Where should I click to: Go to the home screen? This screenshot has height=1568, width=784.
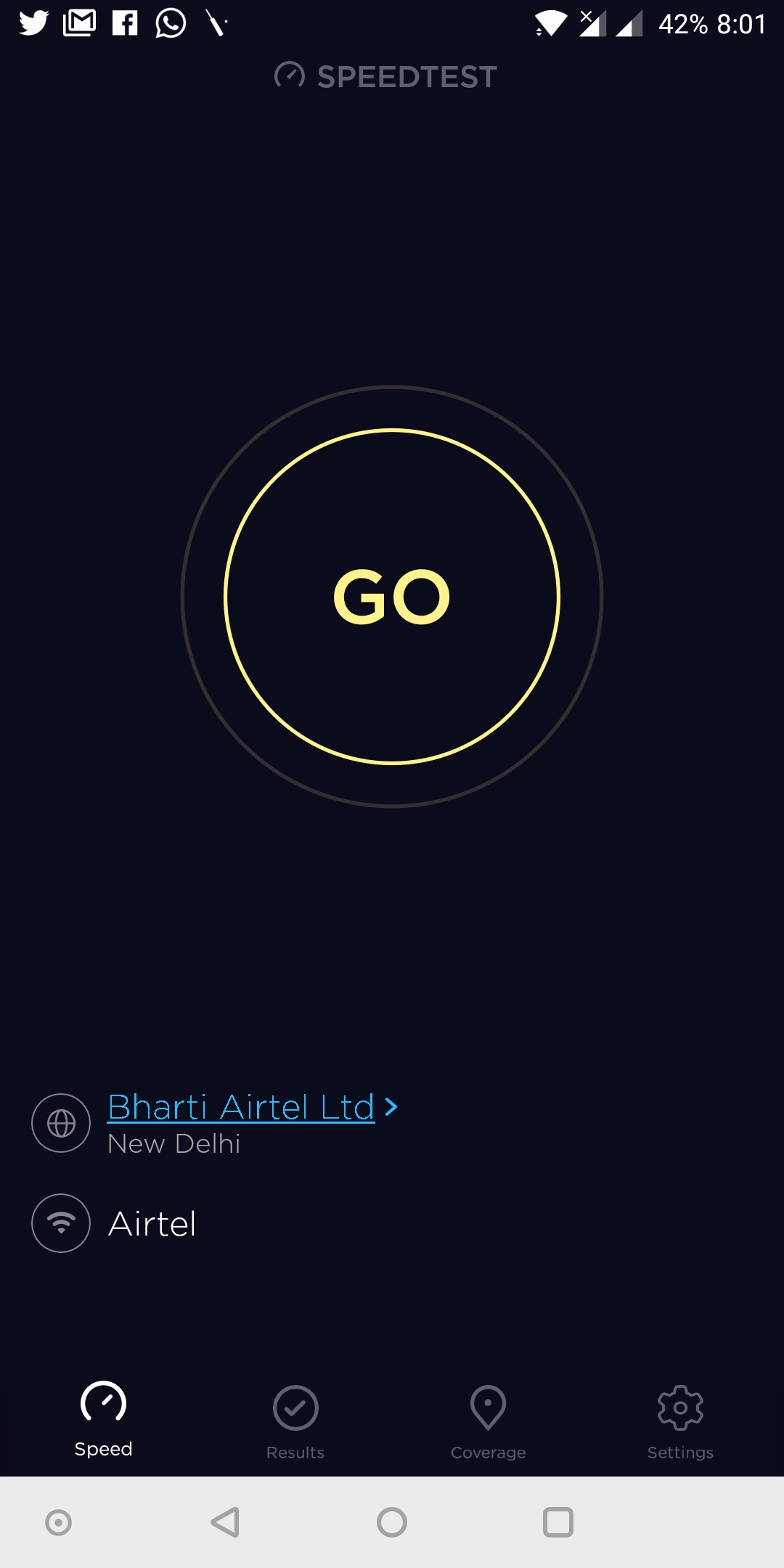392,1522
